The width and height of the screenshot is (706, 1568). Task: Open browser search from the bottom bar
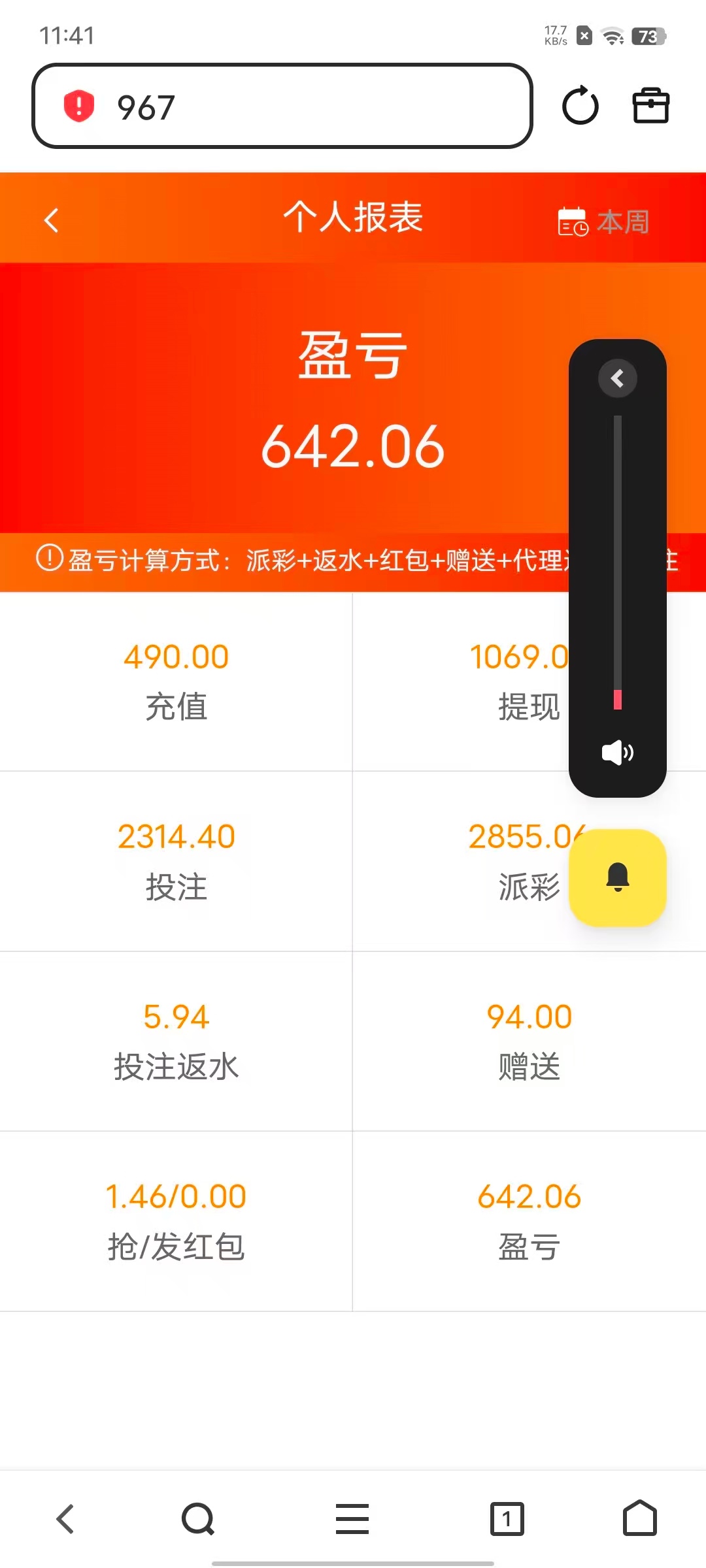[x=198, y=1518]
